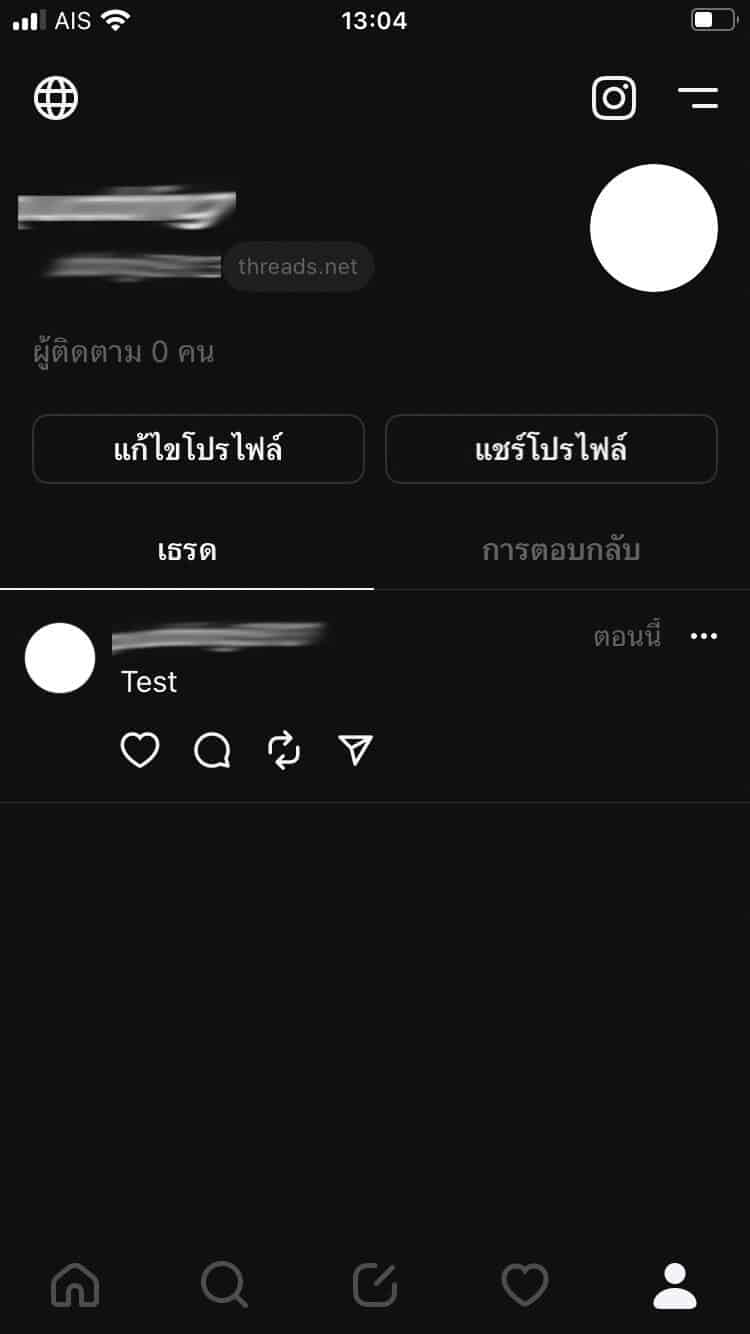The image size is (750, 1334).
Task: Open the settings menu icon
Action: [698, 98]
